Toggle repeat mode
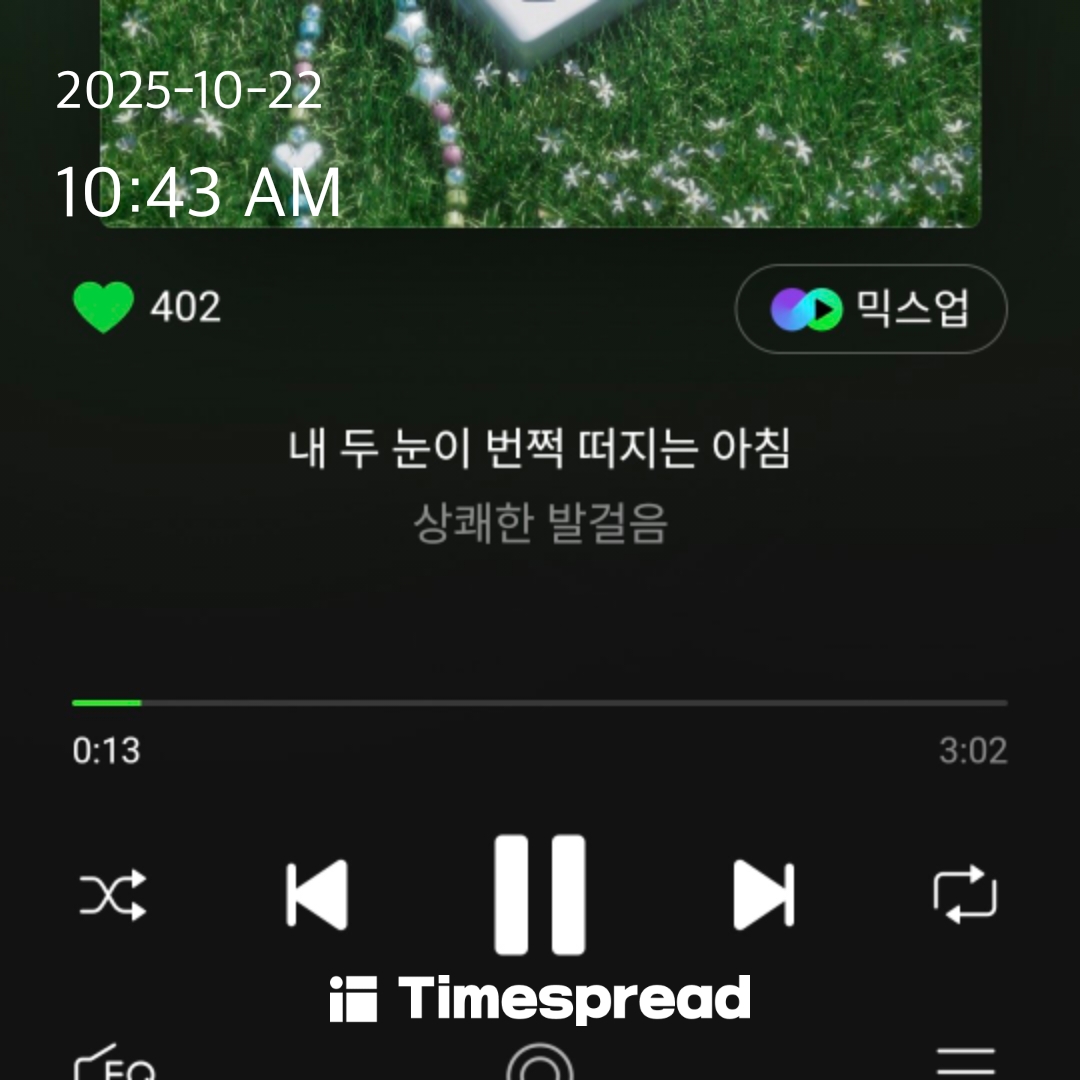This screenshot has width=1080, height=1080. point(965,894)
